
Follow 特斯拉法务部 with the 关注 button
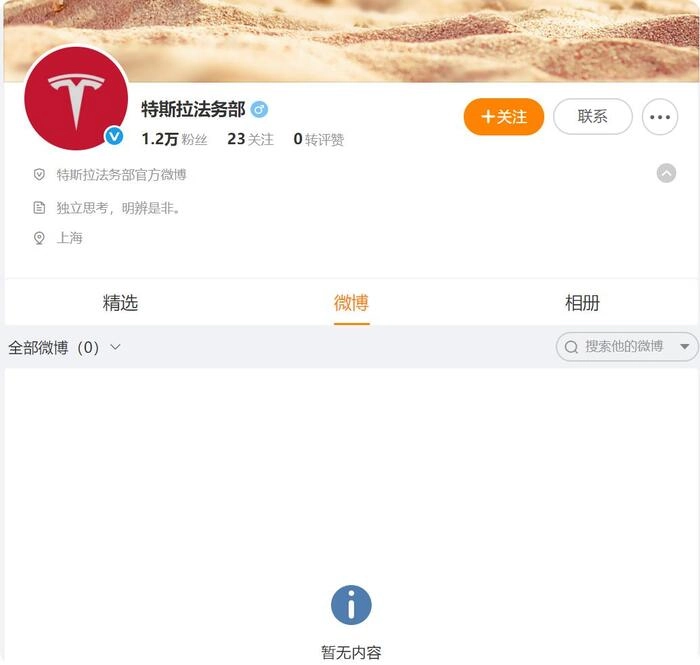click(x=503, y=117)
